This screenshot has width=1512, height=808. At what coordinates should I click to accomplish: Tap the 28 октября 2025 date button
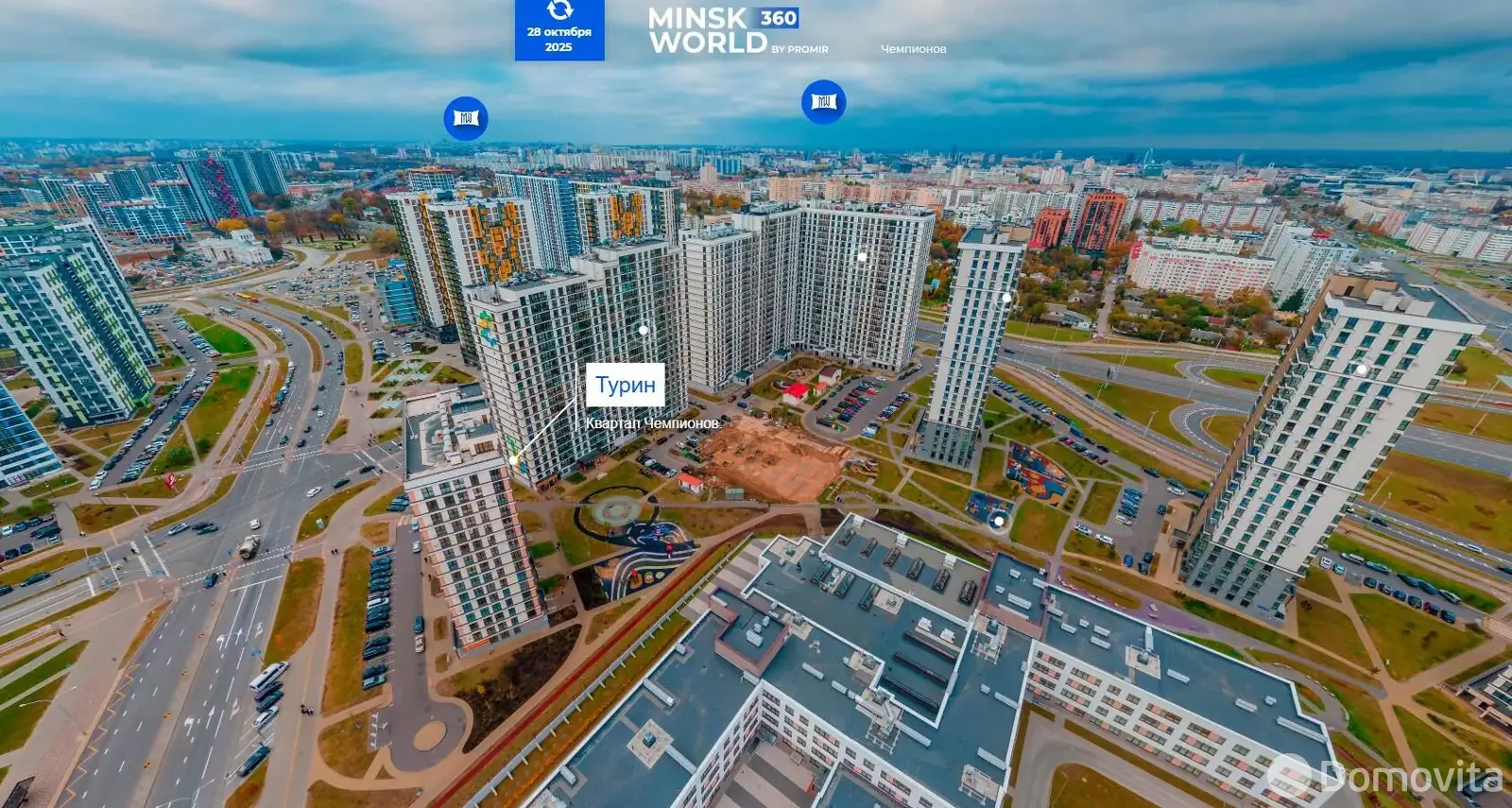click(559, 29)
